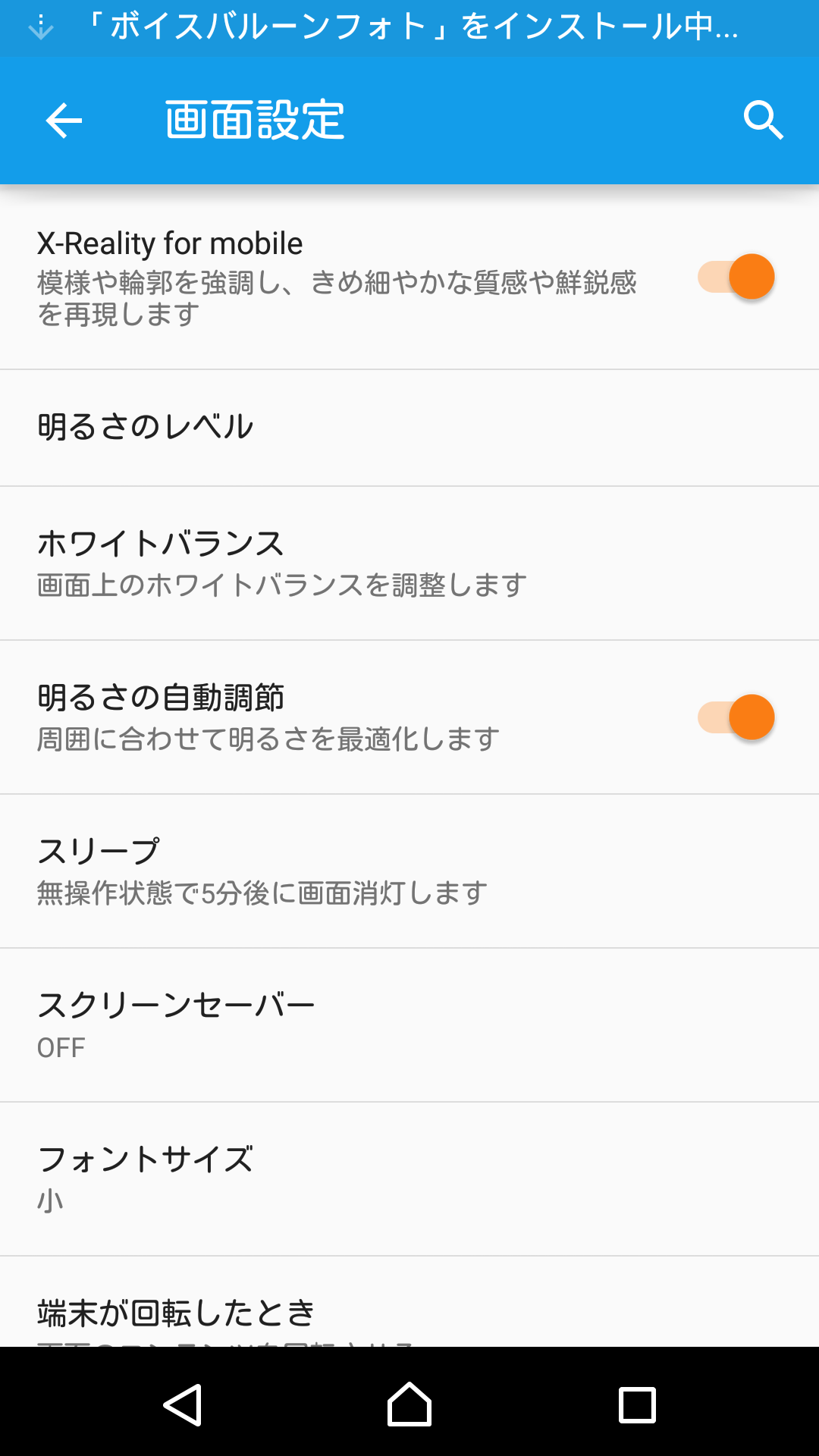Open recent apps from navigation bar
Screen dimensions: 819x1456
[x=637, y=1404]
